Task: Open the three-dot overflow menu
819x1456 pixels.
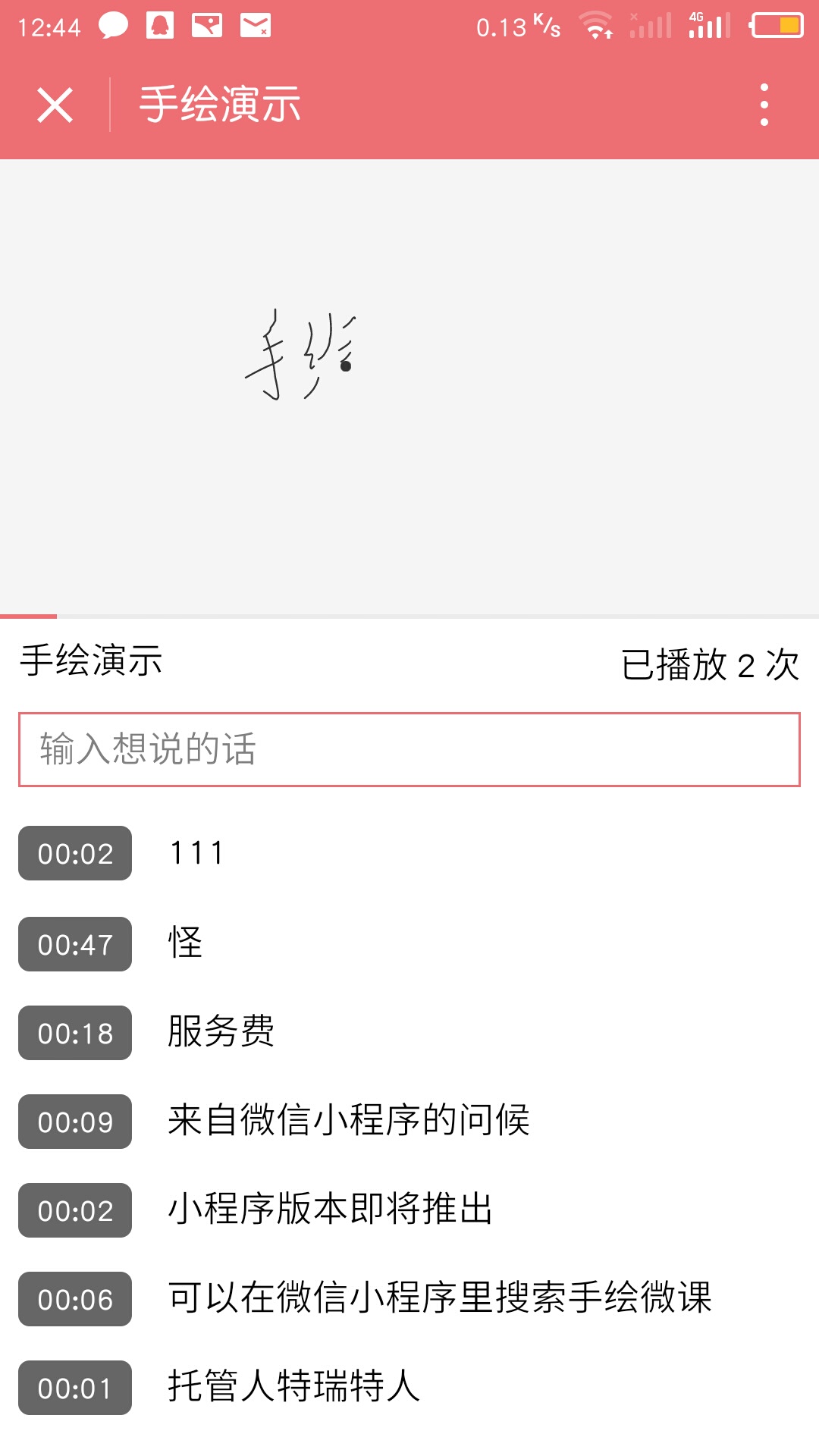Action: (x=764, y=105)
